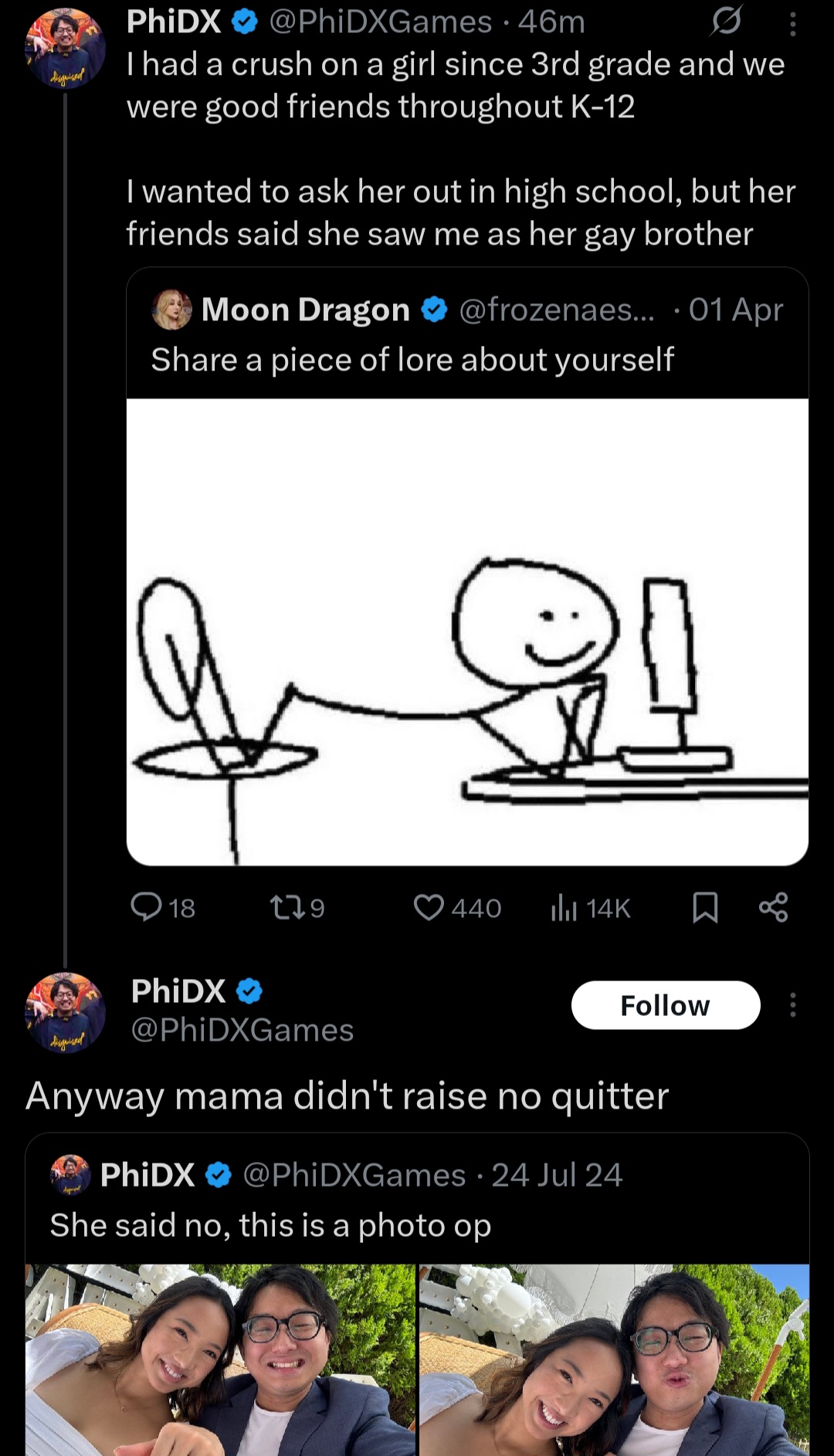
Task: Follow PhiDX
Action: [x=666, y=1005]
